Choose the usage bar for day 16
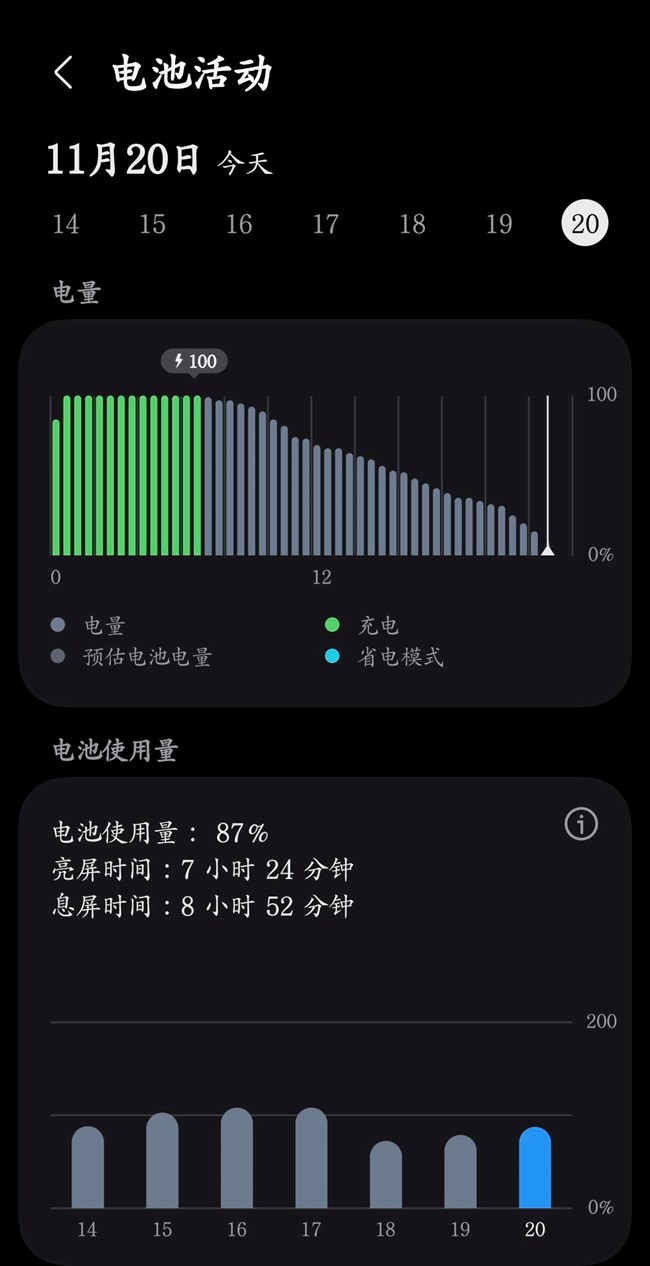Screen dimensions: 650x1266 click(237, 1158)
